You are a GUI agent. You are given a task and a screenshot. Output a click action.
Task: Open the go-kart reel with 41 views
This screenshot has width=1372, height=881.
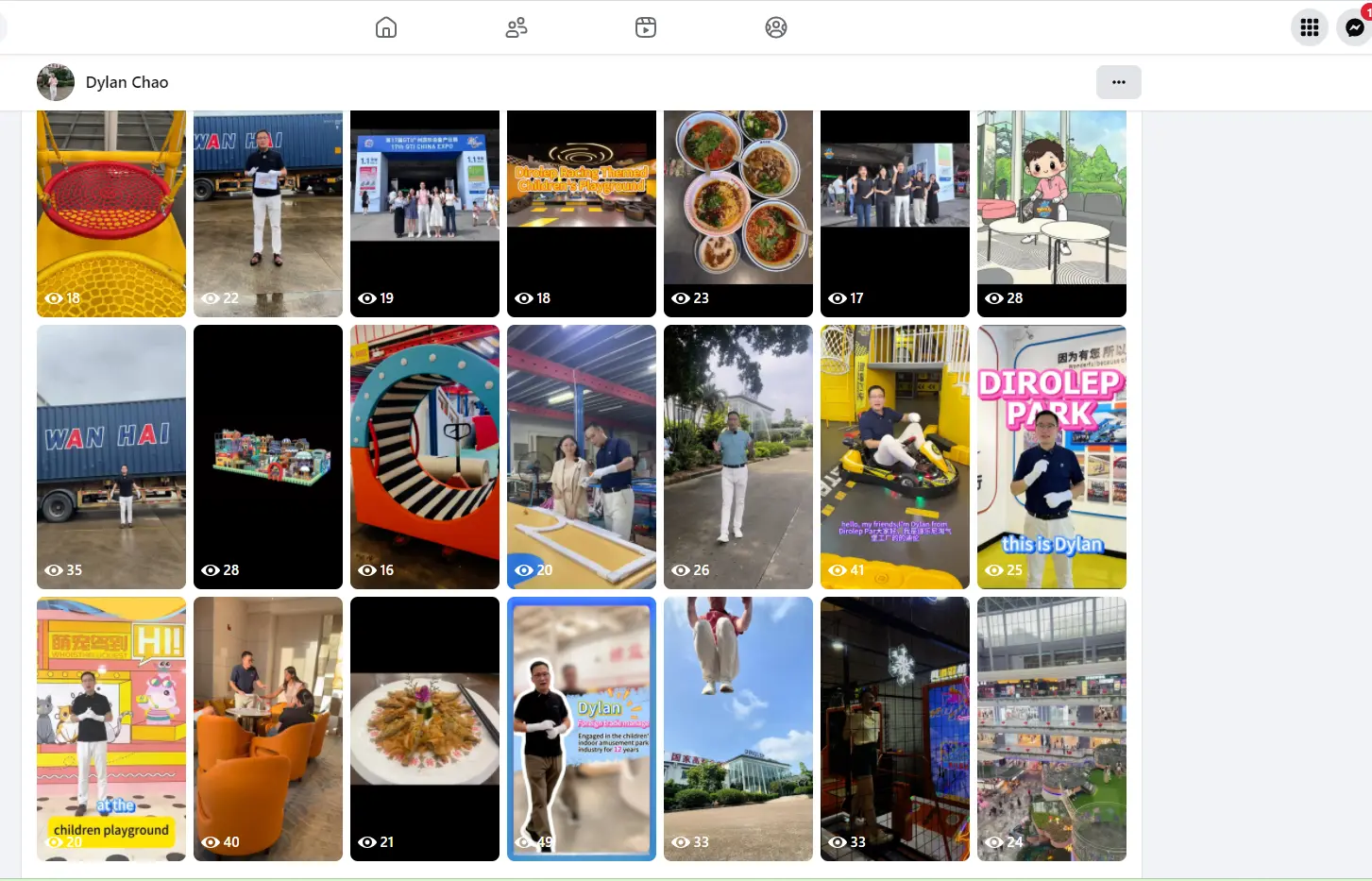tap(895, 457)
